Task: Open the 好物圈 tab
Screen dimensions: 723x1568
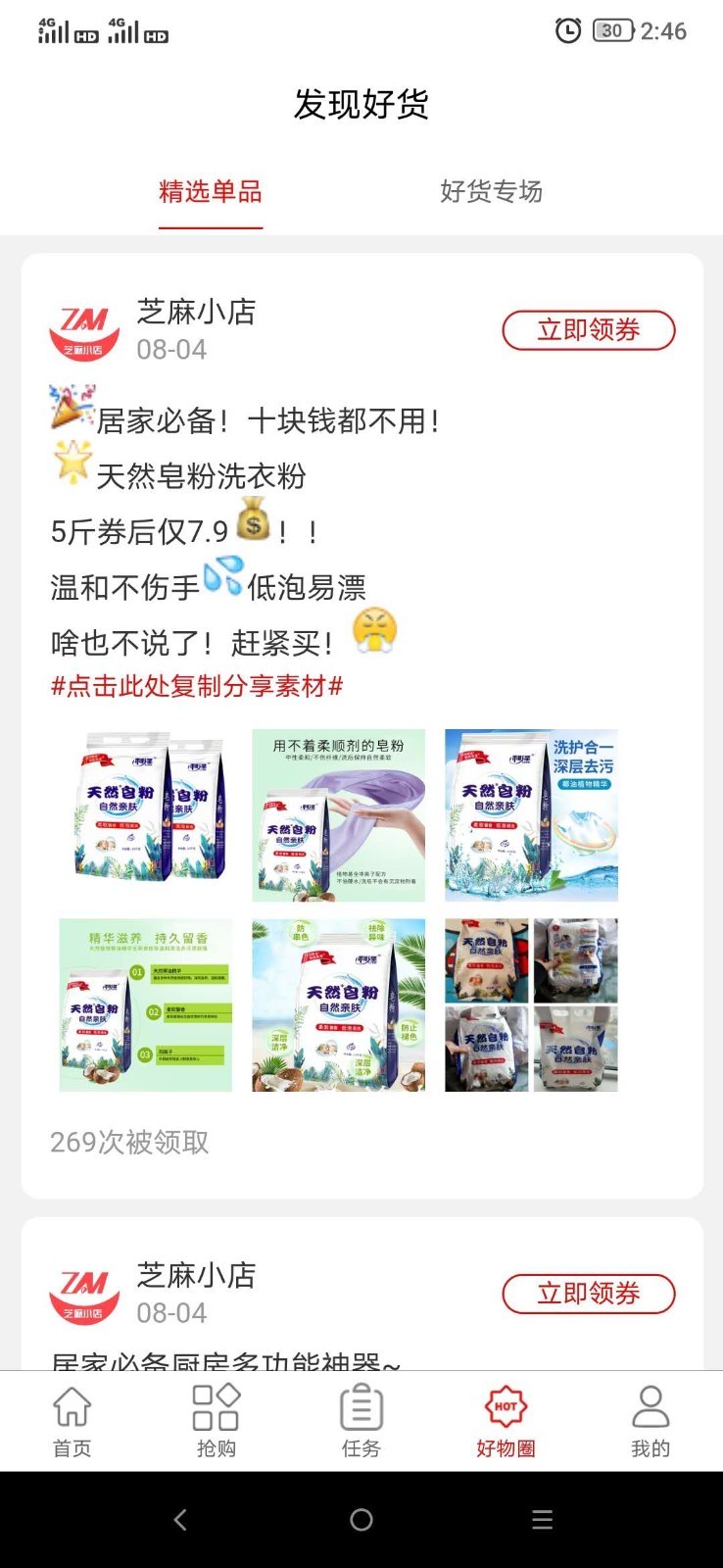Action: [506, 1421]
